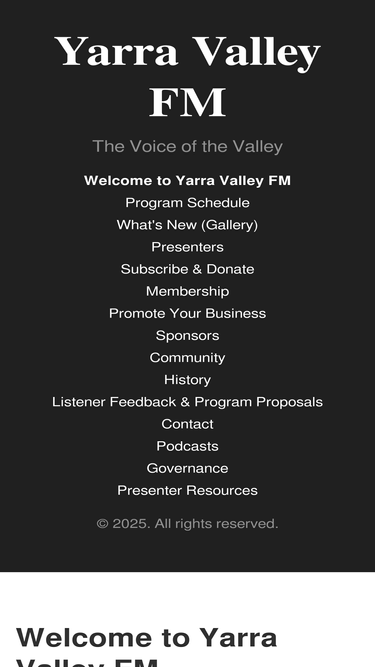
Task: View the Sponsors page
Action: (188, 336)
